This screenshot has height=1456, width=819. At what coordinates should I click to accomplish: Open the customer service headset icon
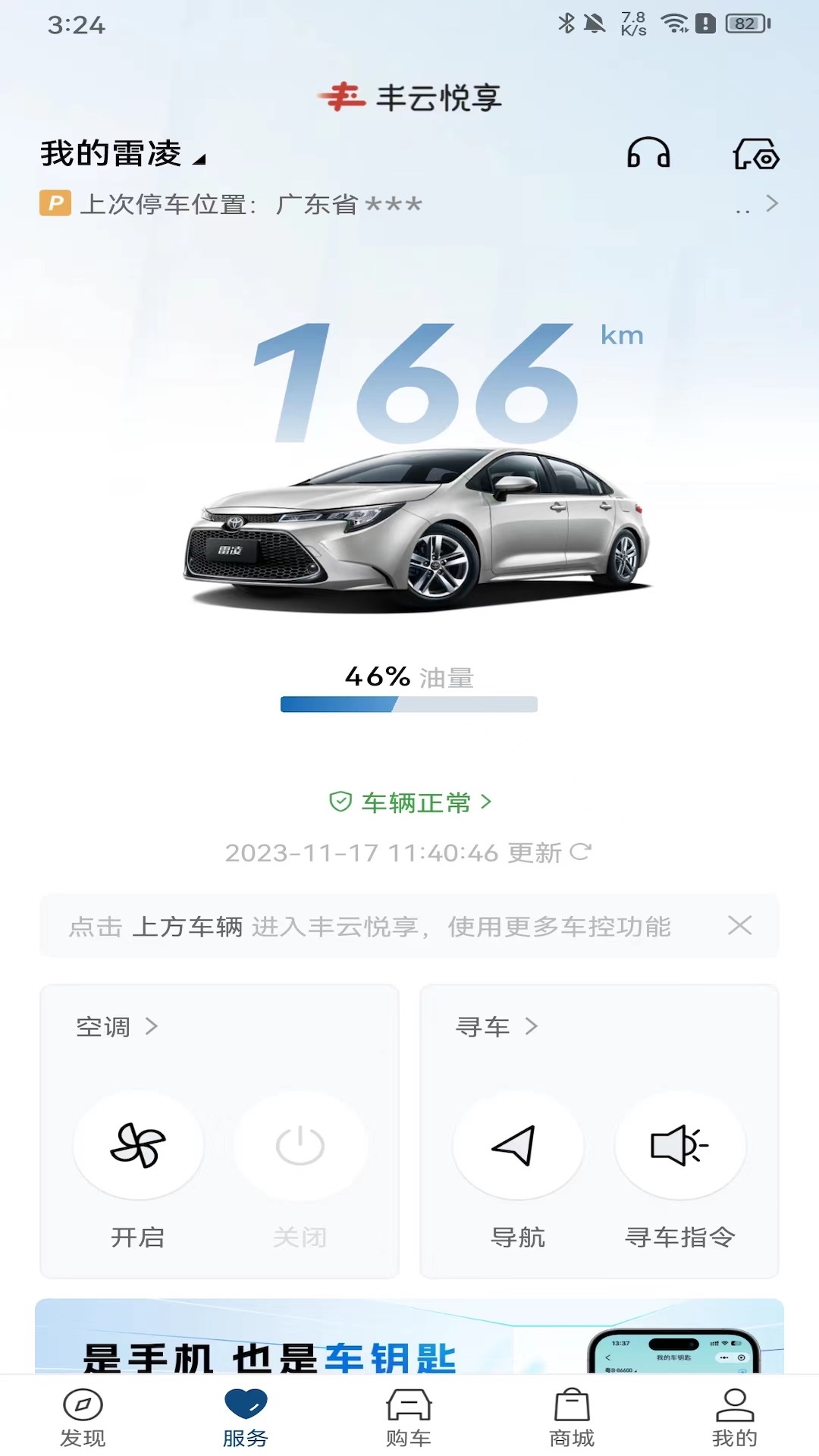(x=648, y=153)
